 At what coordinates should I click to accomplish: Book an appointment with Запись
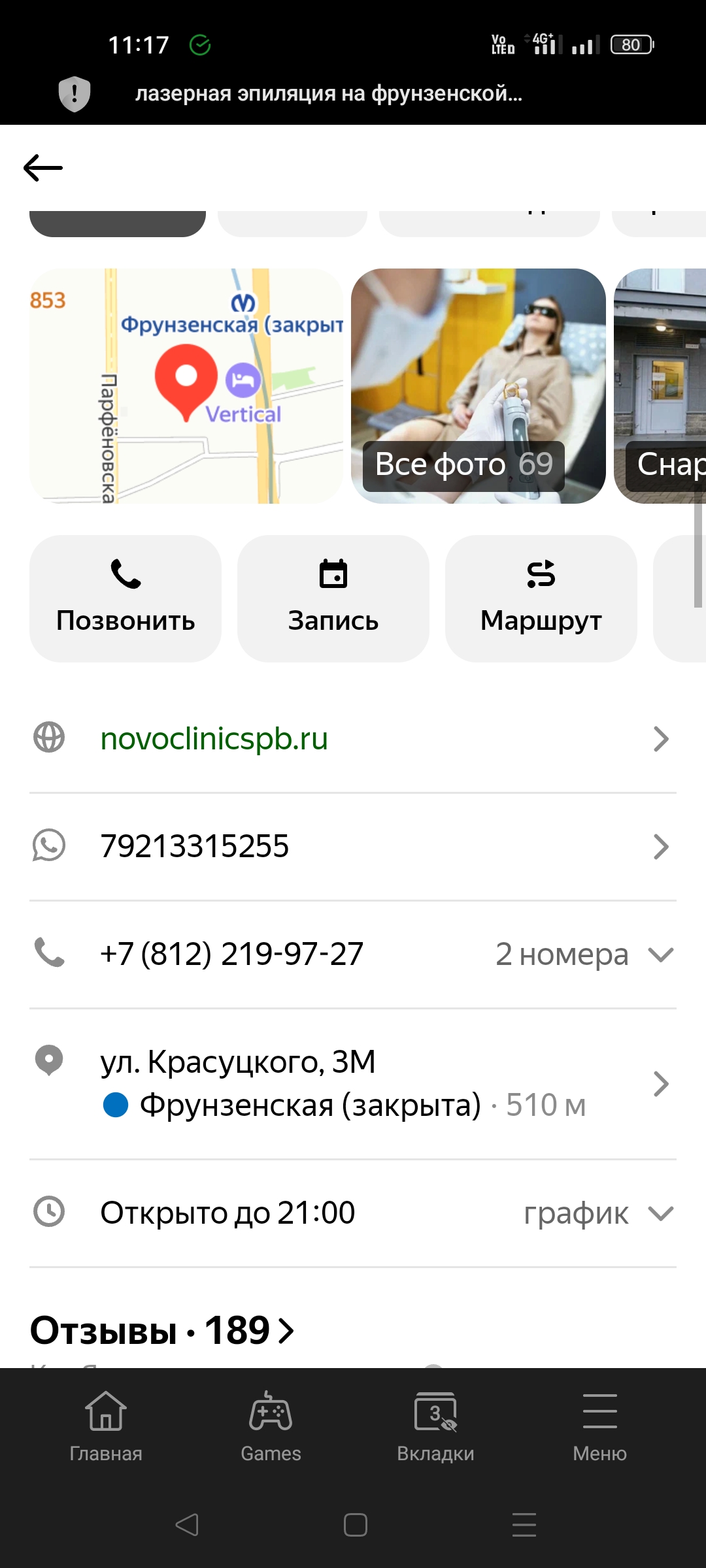(x=333, y=598)
